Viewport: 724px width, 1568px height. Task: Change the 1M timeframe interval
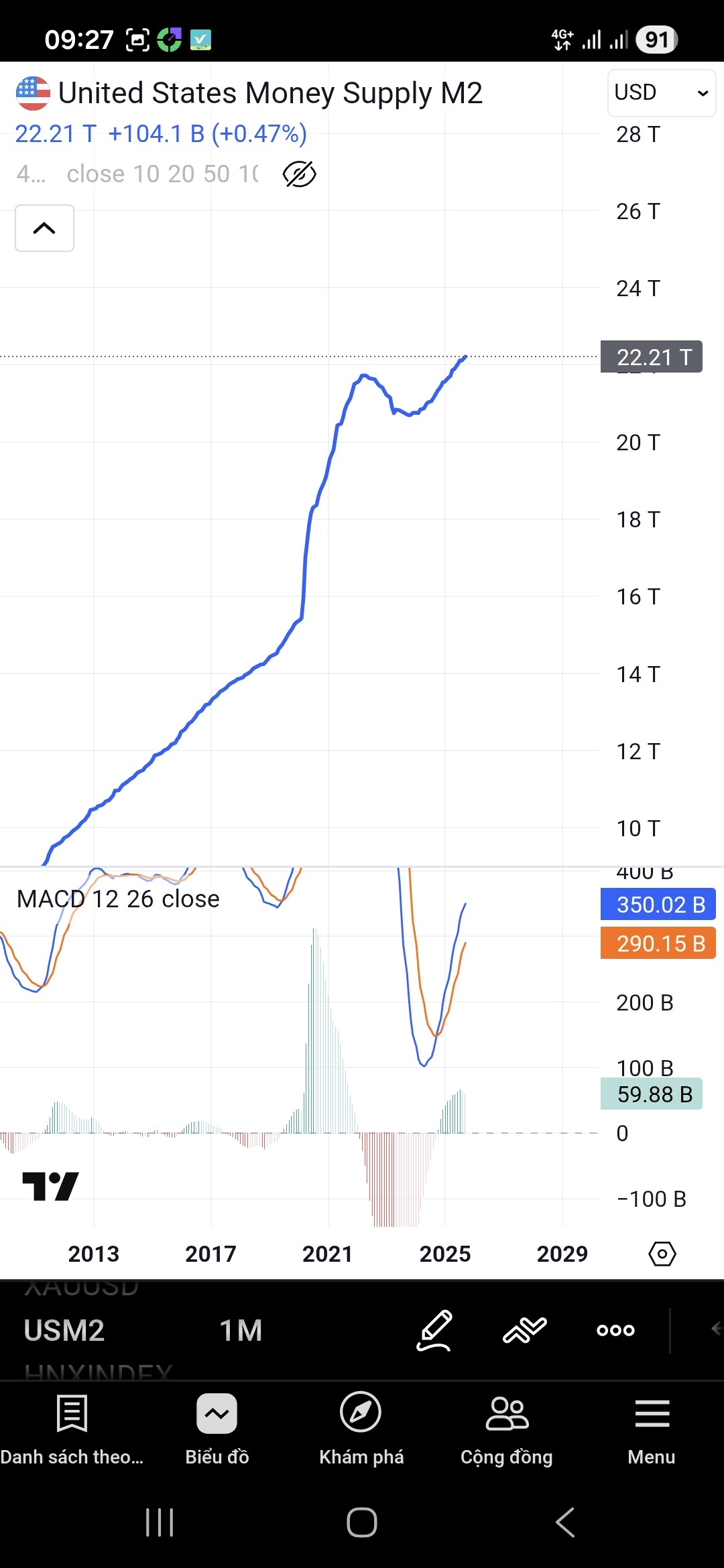click(241, 1330)
